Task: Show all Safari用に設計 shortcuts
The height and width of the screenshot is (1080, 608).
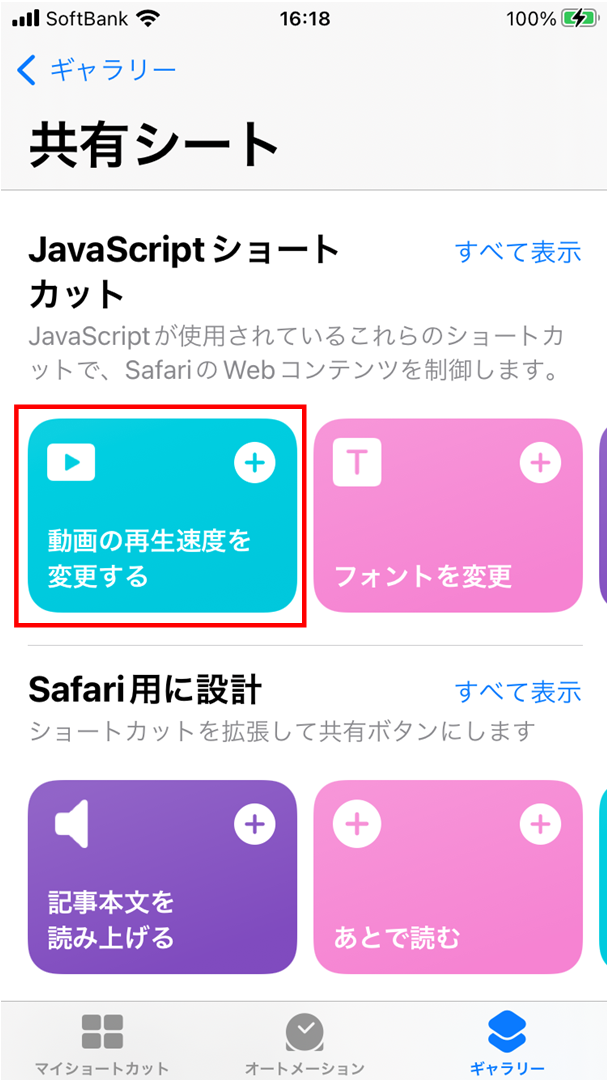Action: point(517,691)
